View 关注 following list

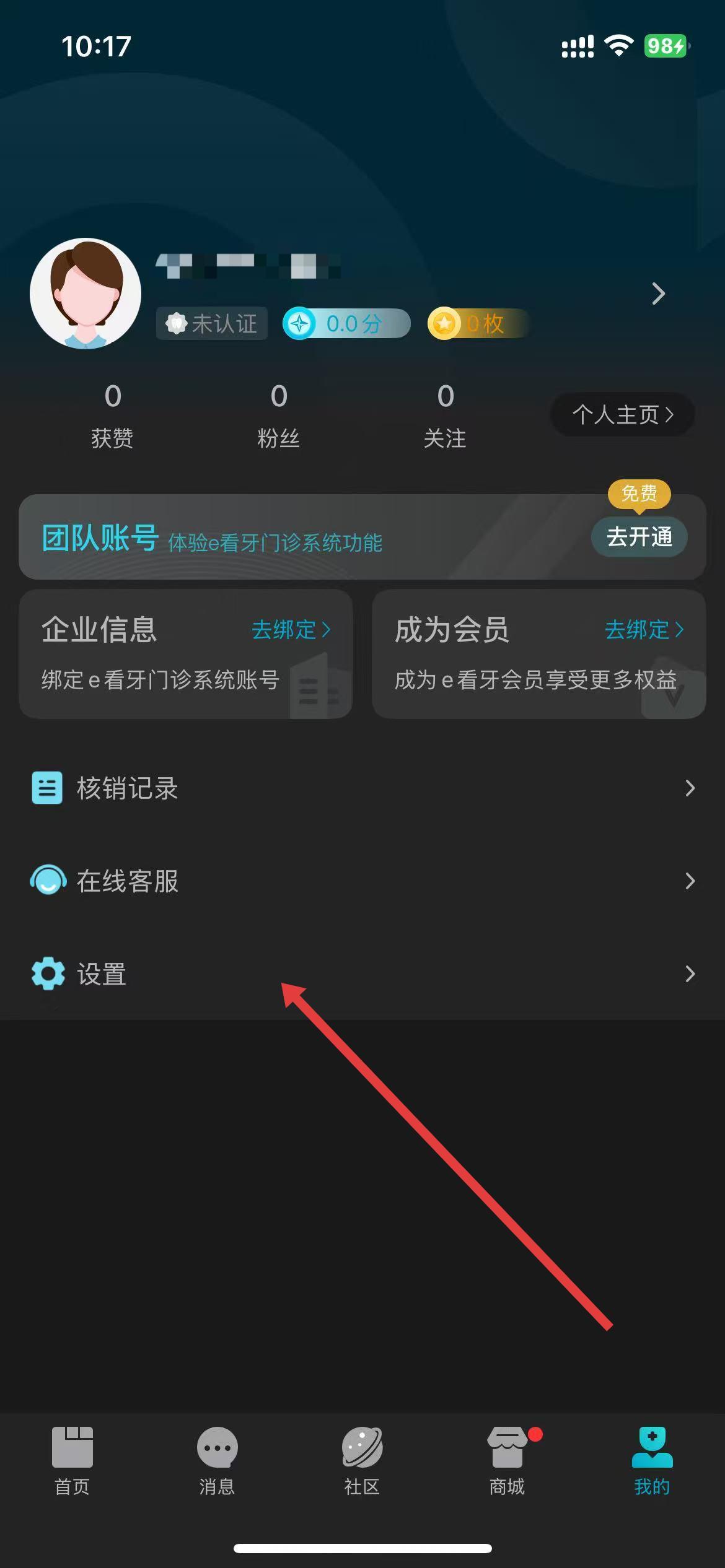pos(445,415)
